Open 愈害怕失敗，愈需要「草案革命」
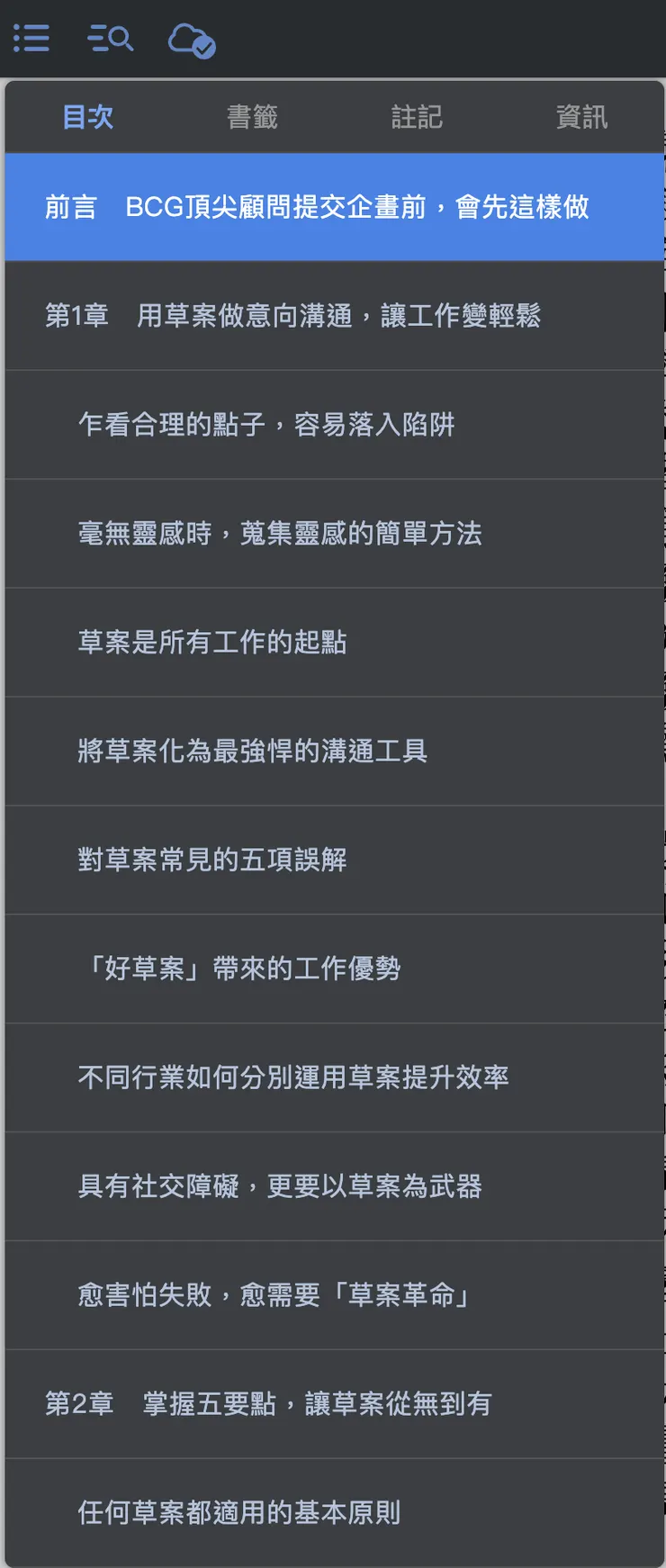The height and width of the screenshot is (1568, 666). 274,1295
